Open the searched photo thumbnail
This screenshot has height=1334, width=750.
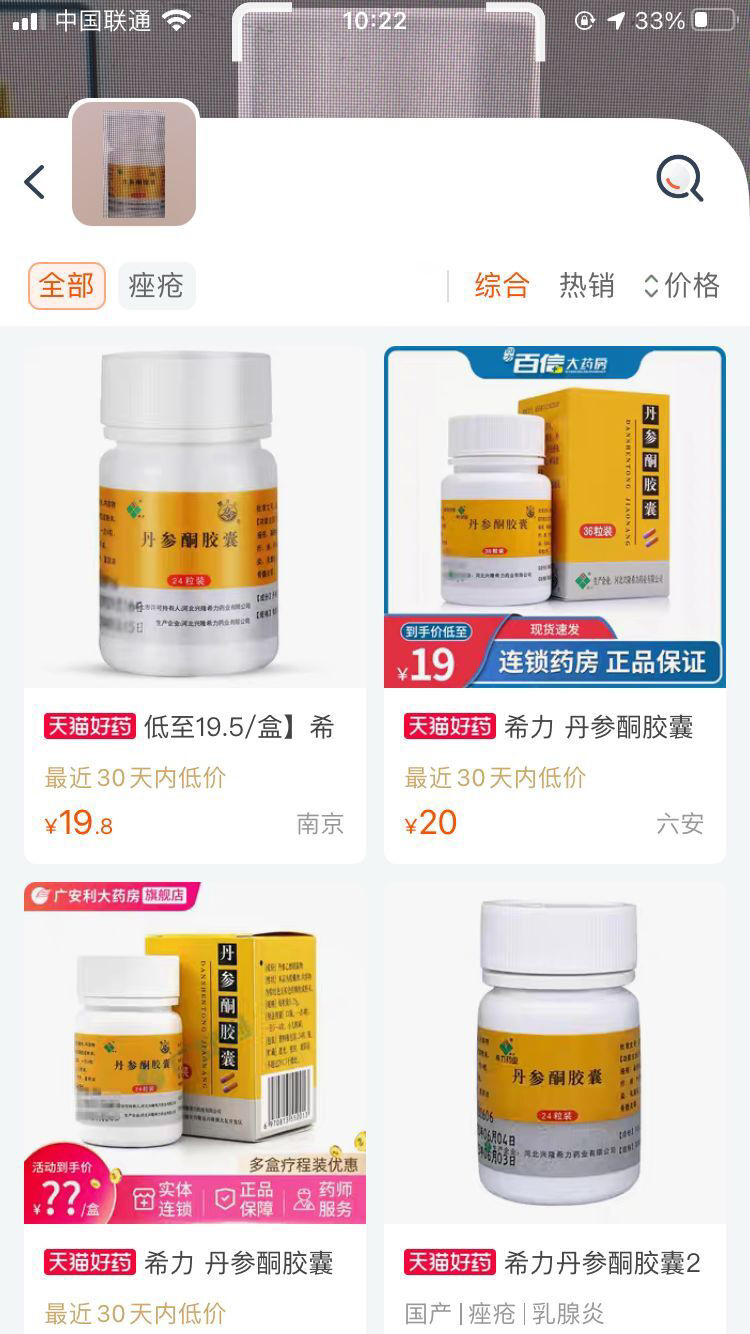click(134, 164)
